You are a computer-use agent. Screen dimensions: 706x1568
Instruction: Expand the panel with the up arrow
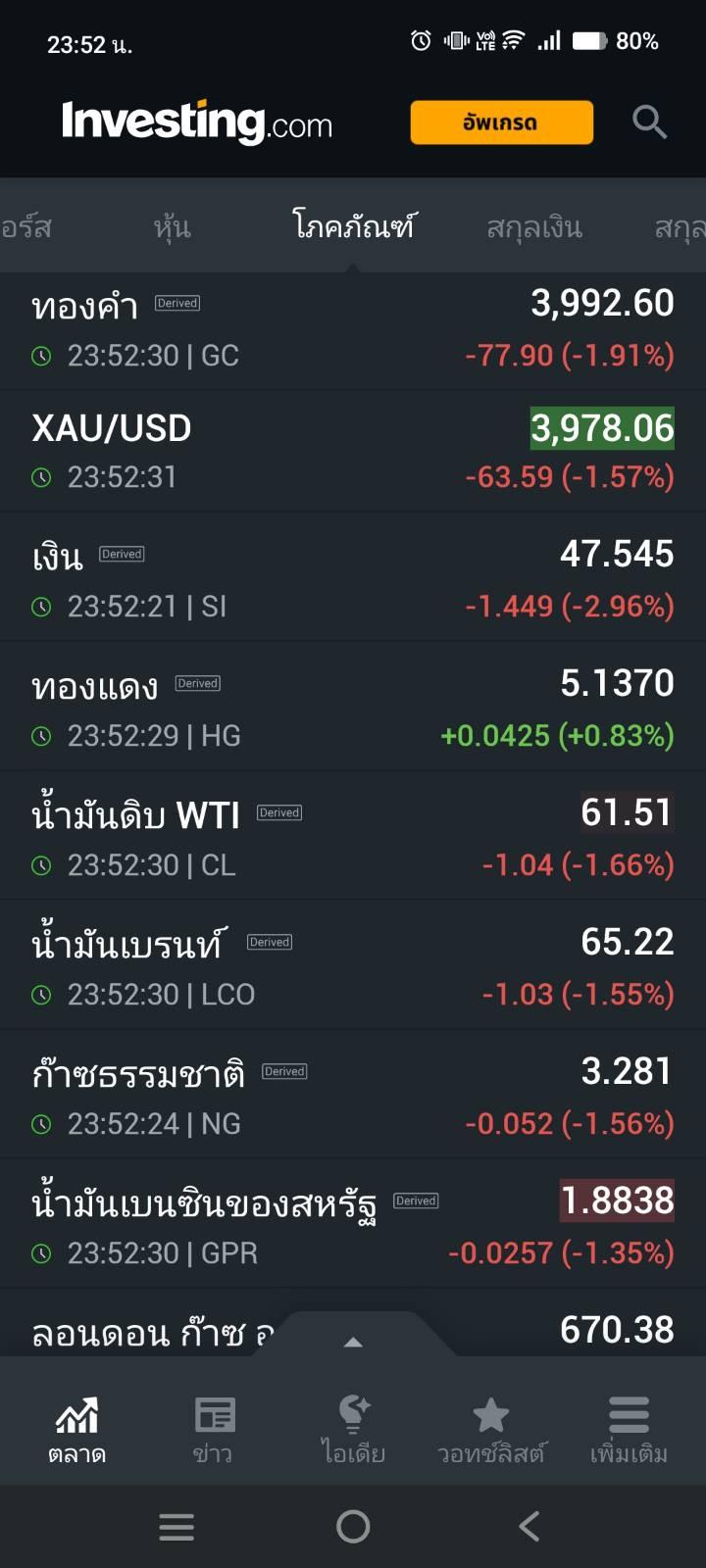coord(354,1342)
